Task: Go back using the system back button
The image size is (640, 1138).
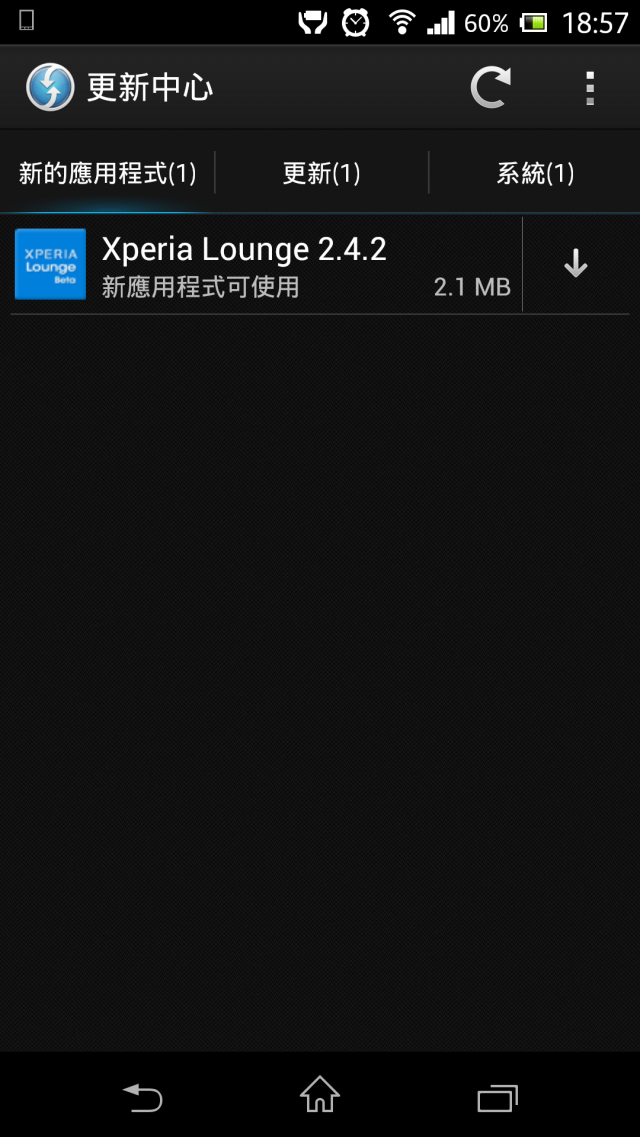Action: tap(143, 1096)
